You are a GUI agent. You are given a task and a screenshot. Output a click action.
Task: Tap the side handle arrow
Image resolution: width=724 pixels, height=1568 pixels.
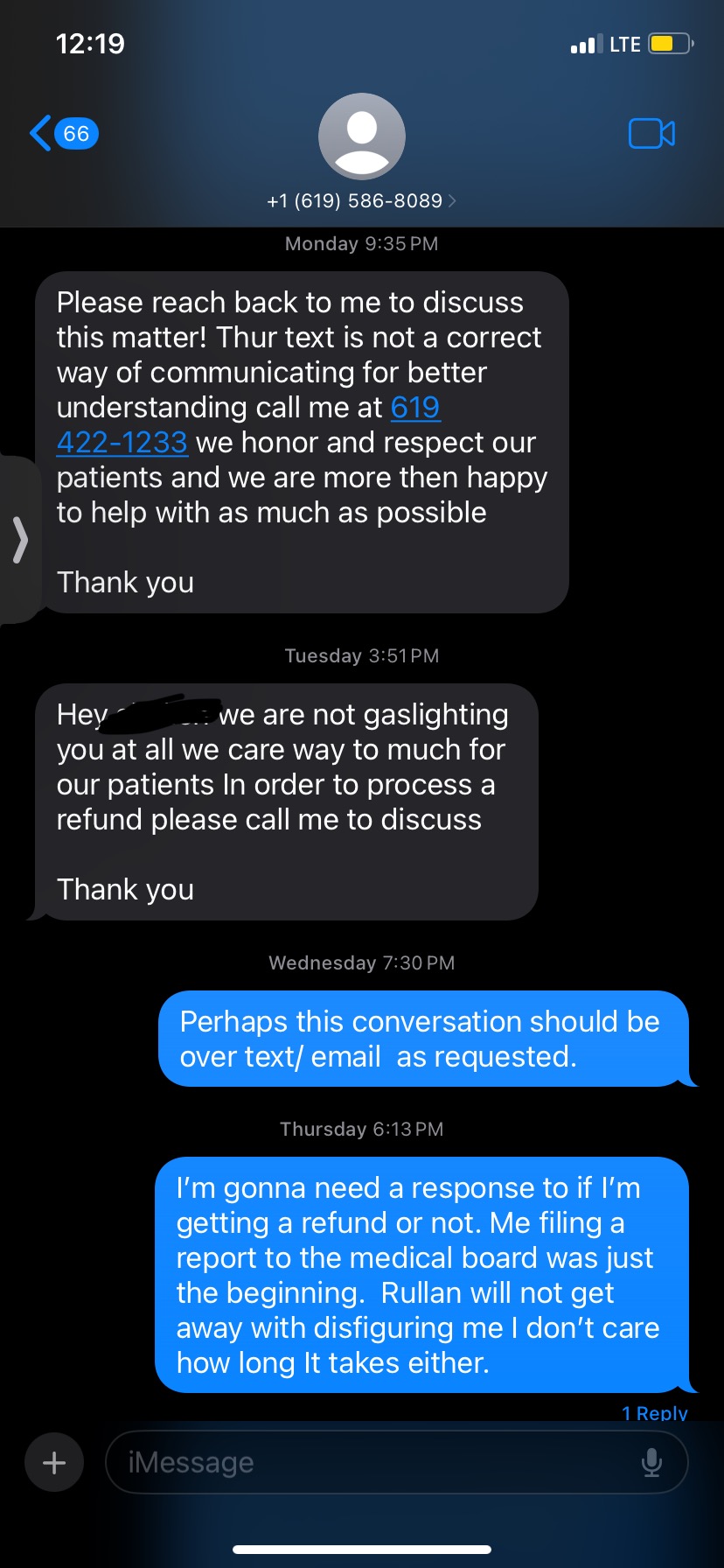pos(21,538)
